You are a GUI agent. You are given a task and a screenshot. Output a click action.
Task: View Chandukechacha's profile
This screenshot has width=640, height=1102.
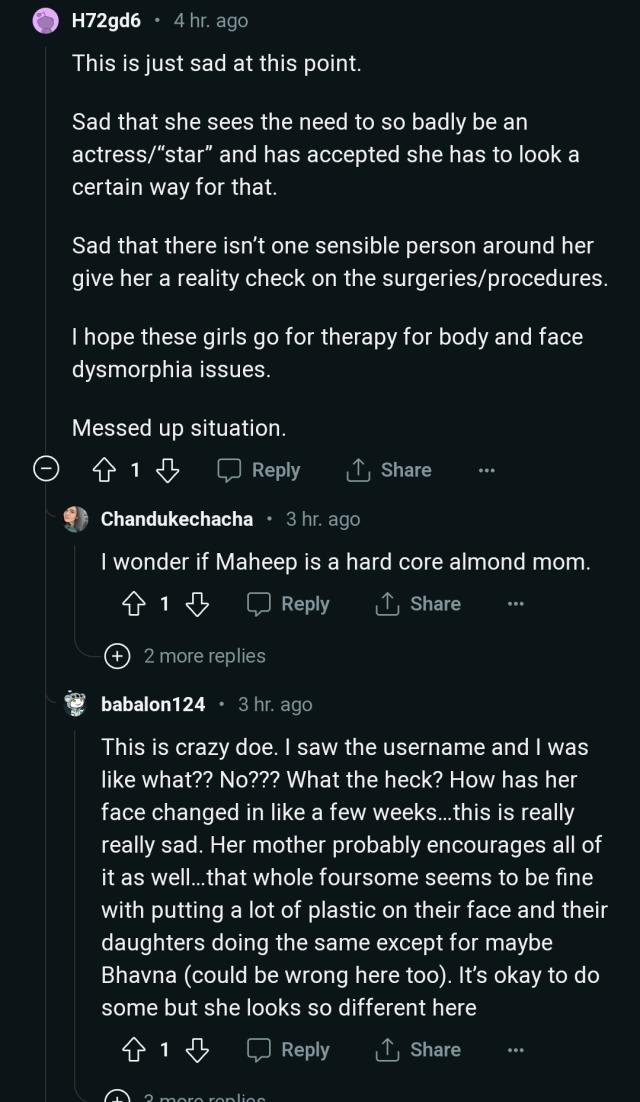(x=177, y=519)
